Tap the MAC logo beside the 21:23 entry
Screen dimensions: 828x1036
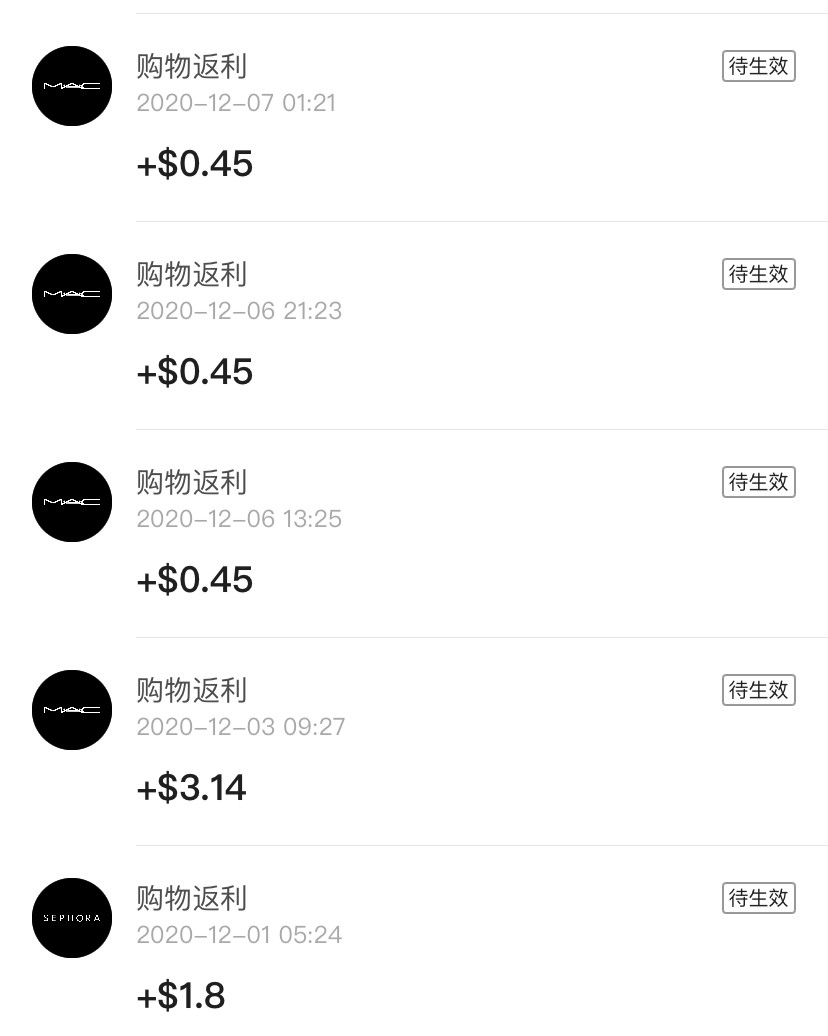point(71,294)
